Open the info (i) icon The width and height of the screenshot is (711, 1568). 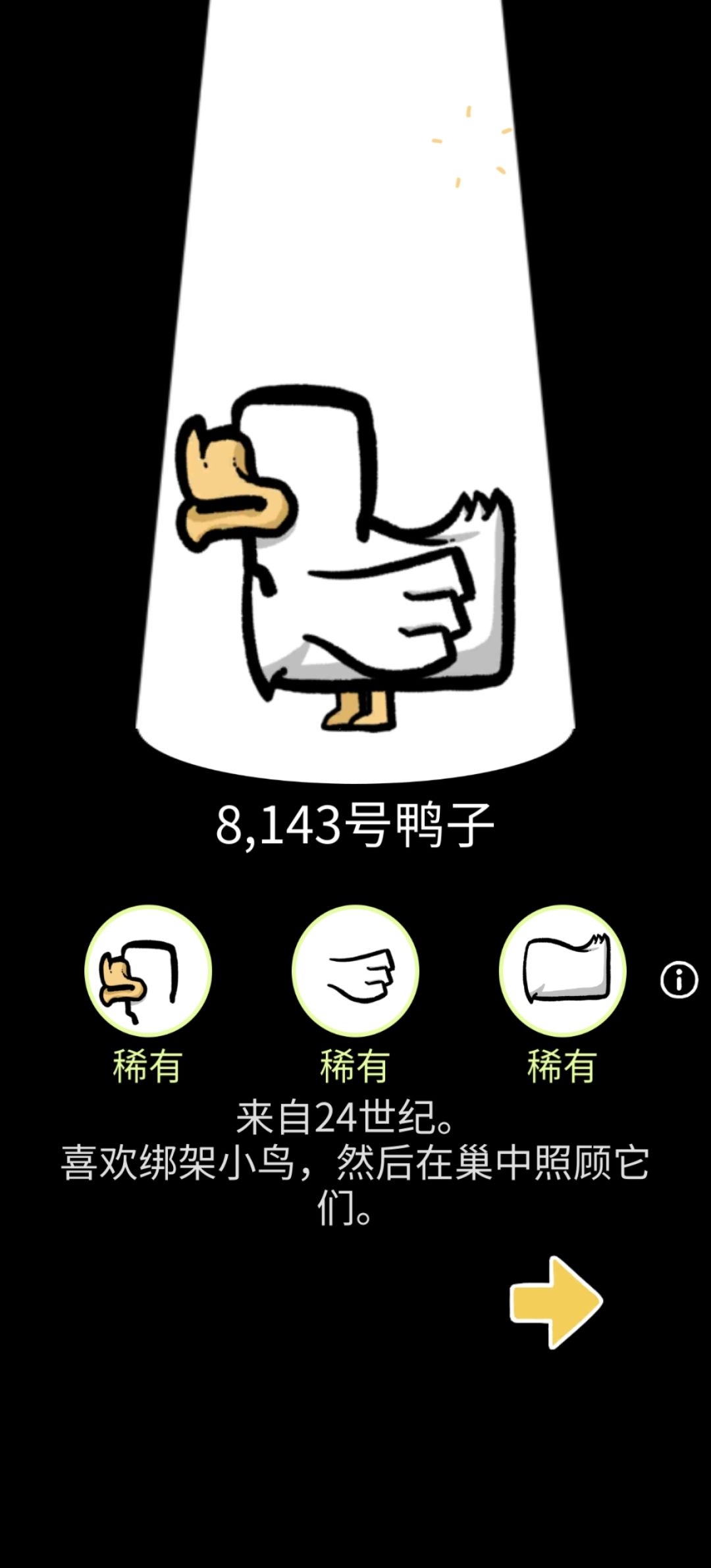(x=678, y=979)
